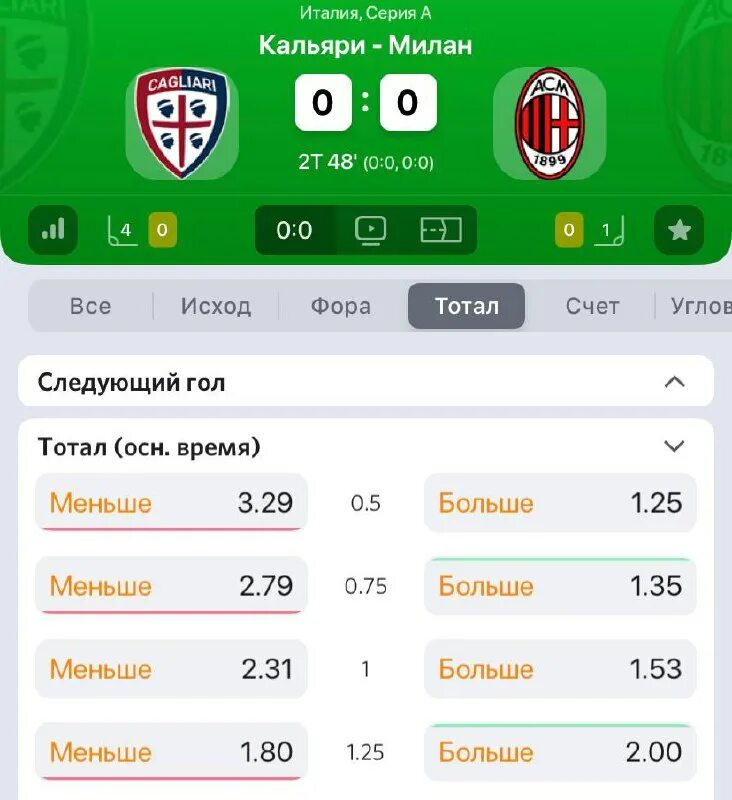Bet Меньше 0.5 at odds 3.29

coord(171,502)
